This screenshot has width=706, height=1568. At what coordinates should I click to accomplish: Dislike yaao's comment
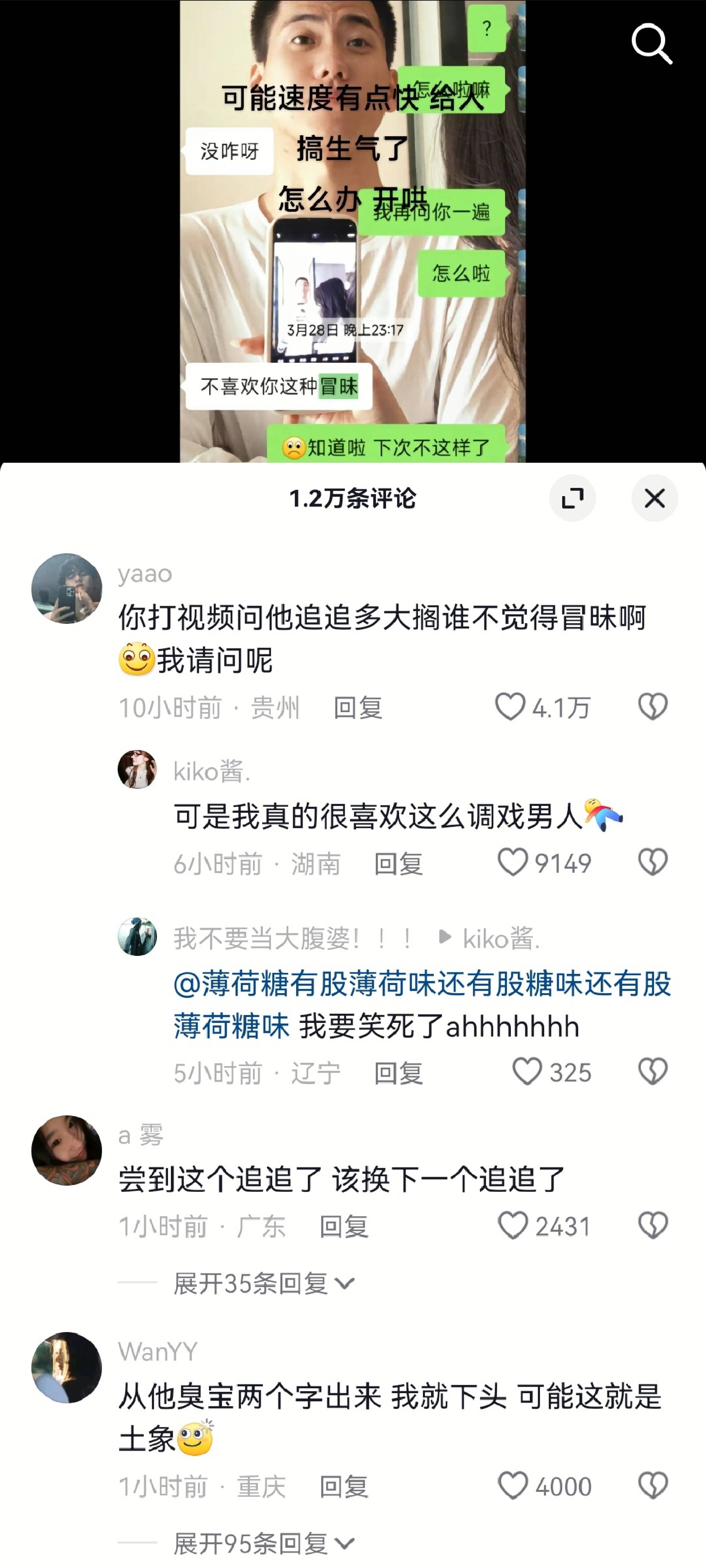652,707
